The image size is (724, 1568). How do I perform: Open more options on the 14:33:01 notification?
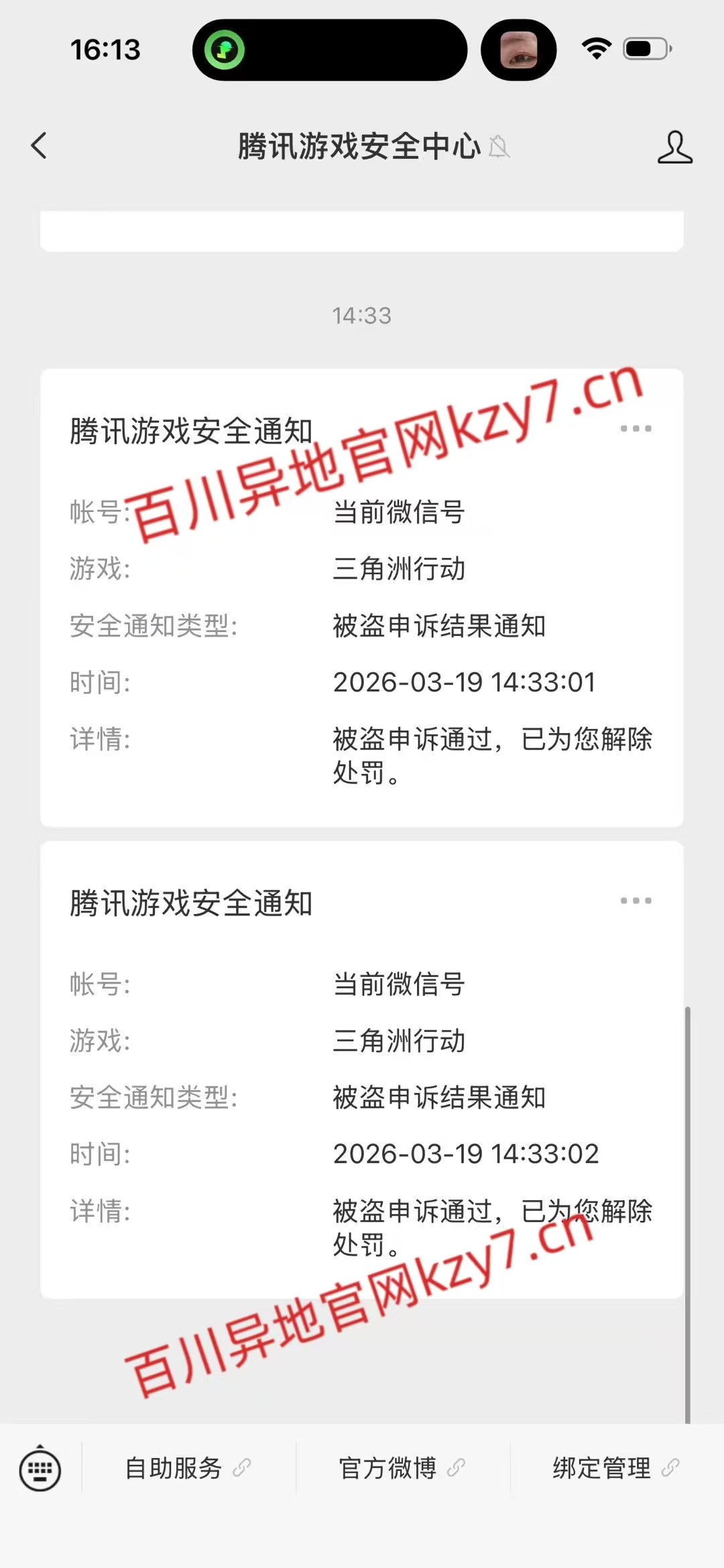pos(636,428)
